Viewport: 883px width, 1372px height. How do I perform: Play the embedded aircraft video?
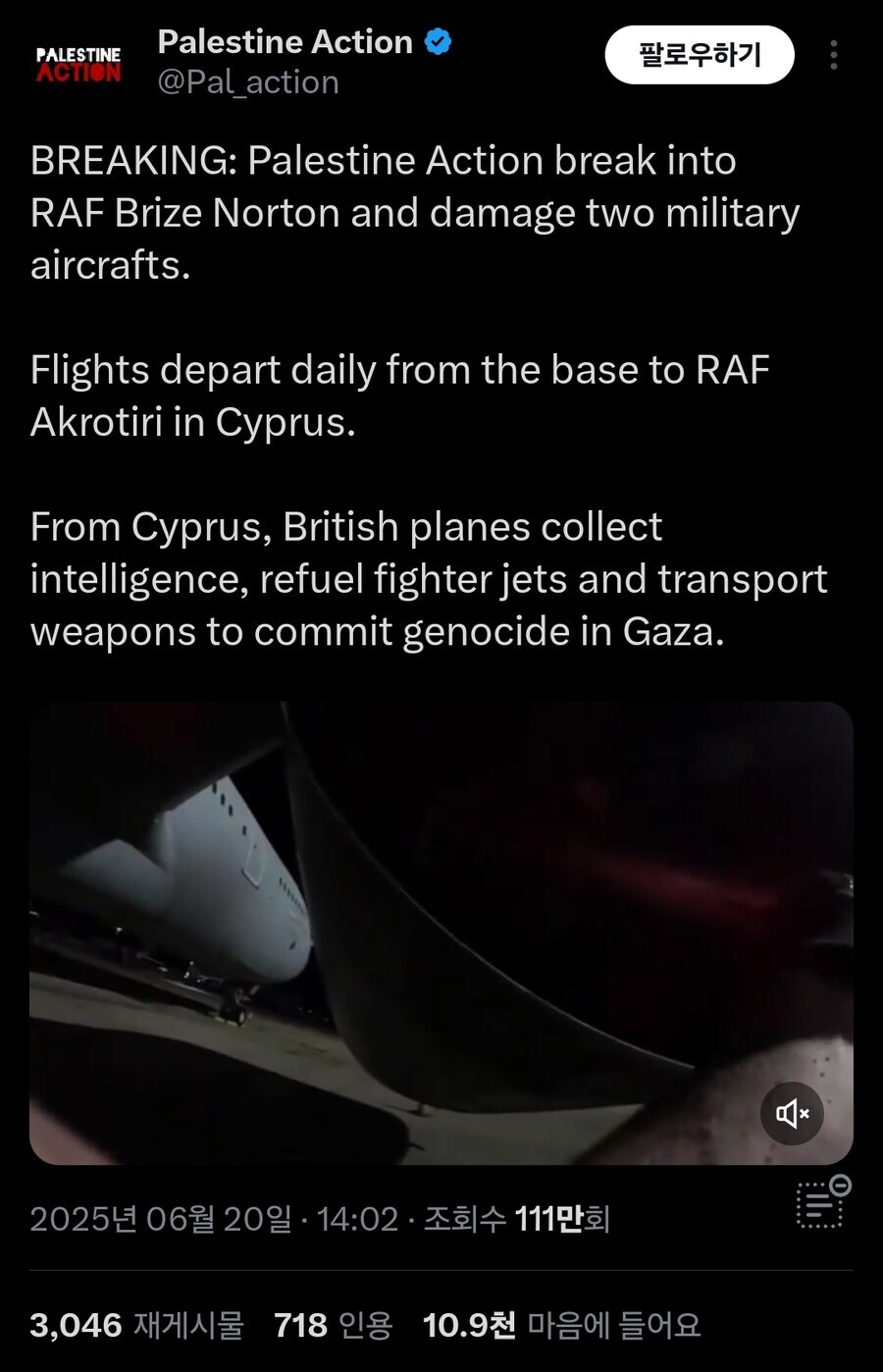(441, 932)
